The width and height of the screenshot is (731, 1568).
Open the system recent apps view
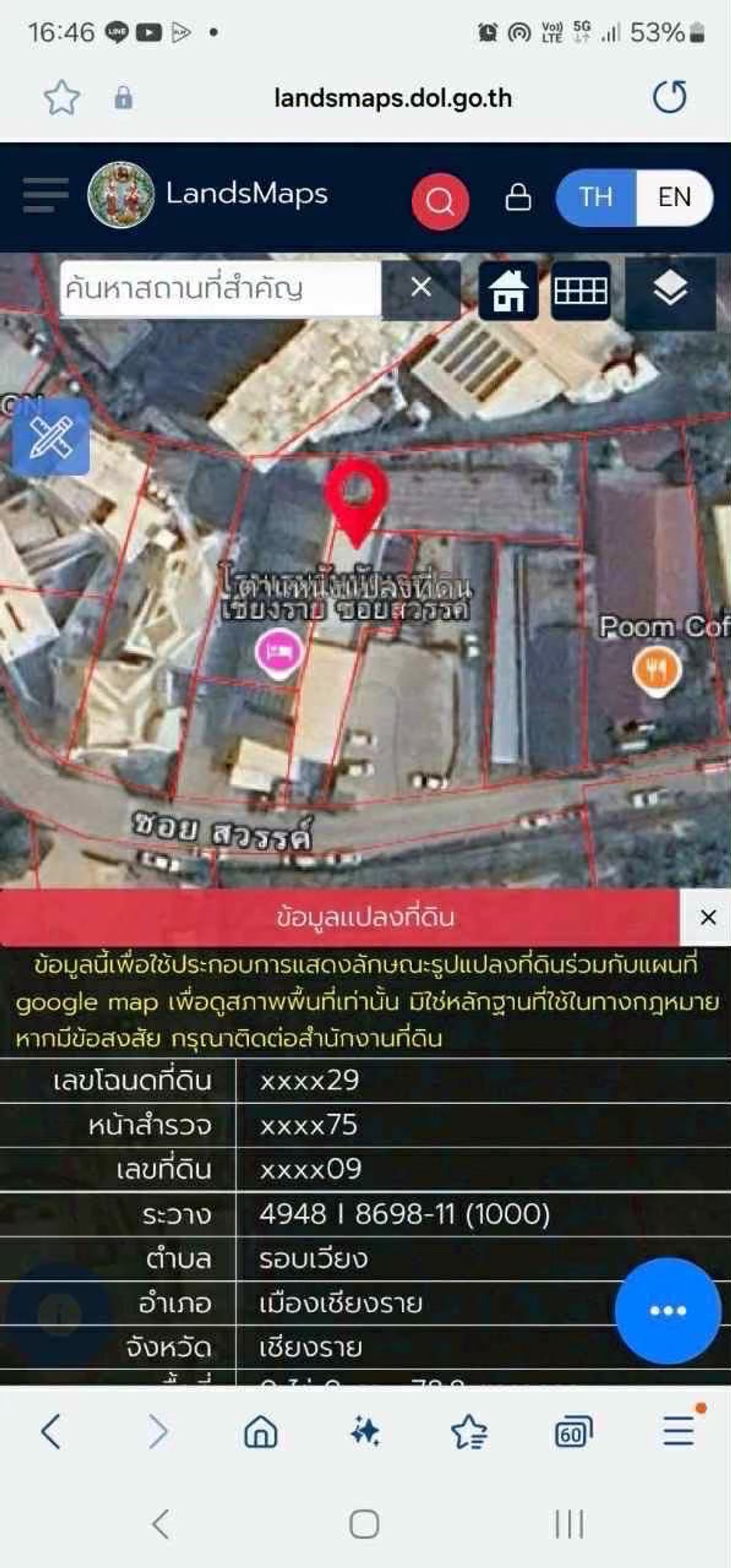tap(569, 1524)
